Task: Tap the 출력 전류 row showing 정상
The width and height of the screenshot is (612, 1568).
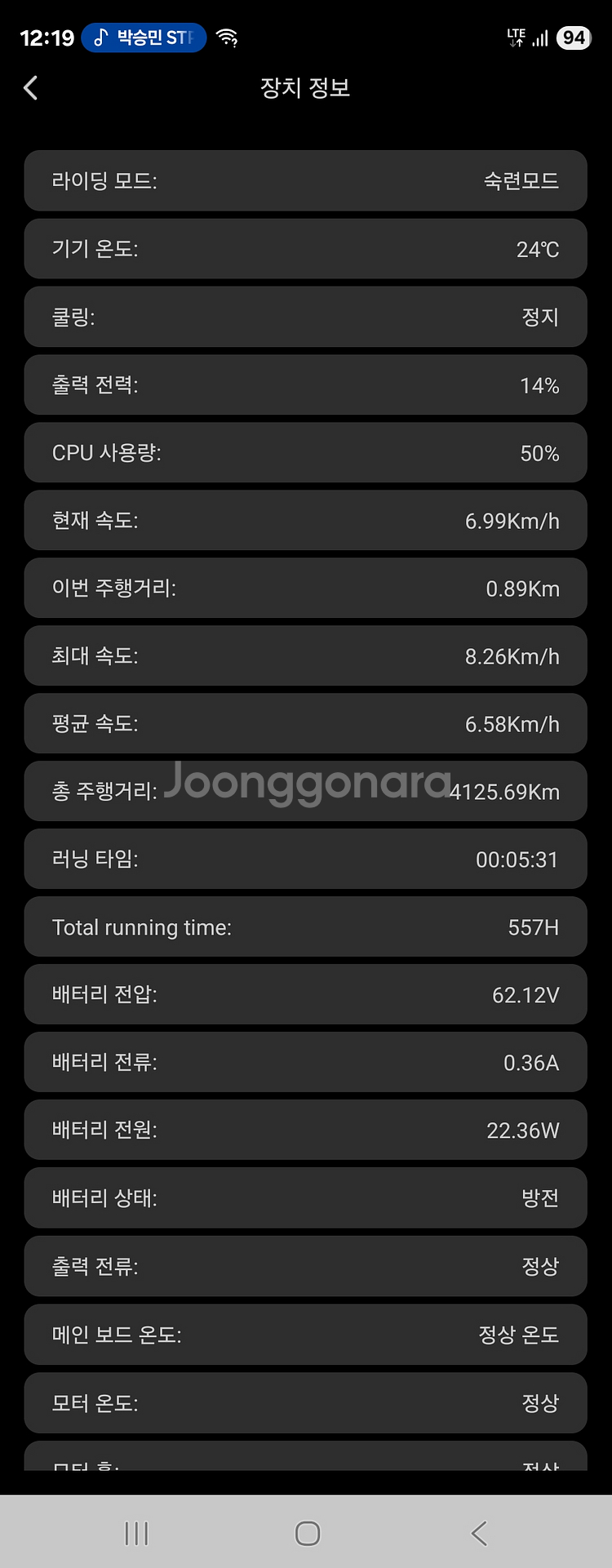Action: point(306,1266)
